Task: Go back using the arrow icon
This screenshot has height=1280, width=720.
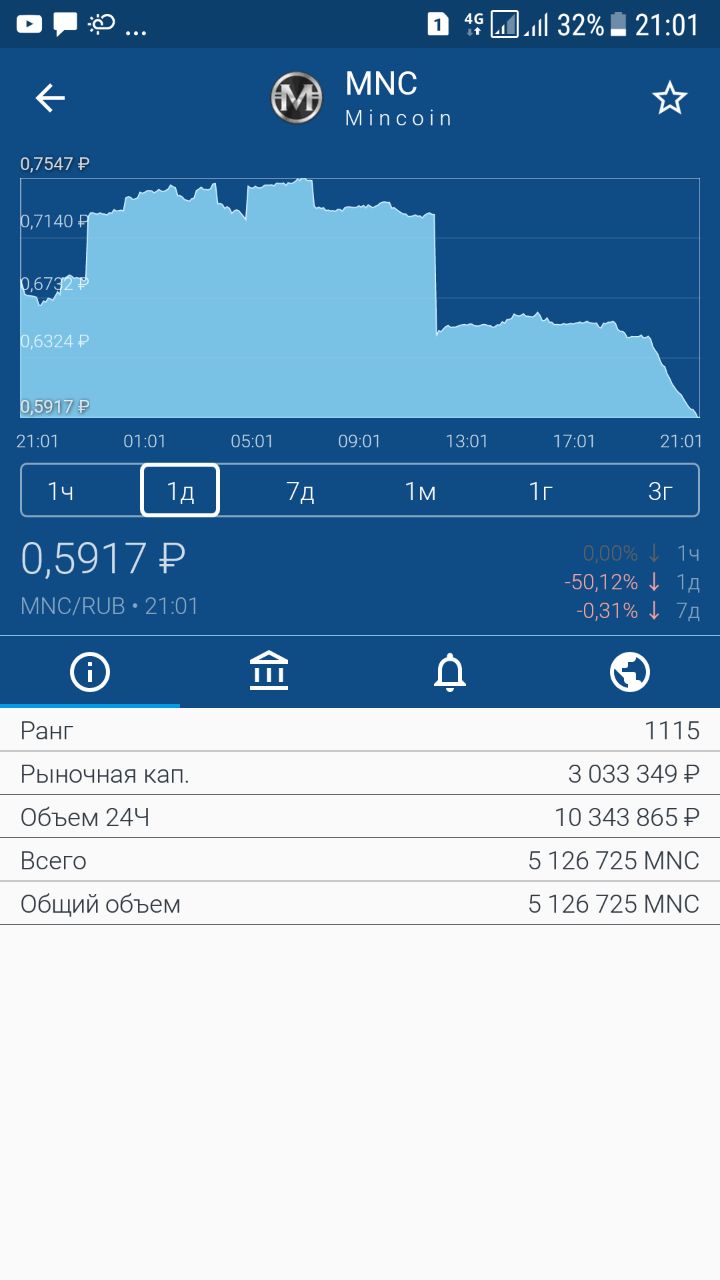Action: coord(50,98)
